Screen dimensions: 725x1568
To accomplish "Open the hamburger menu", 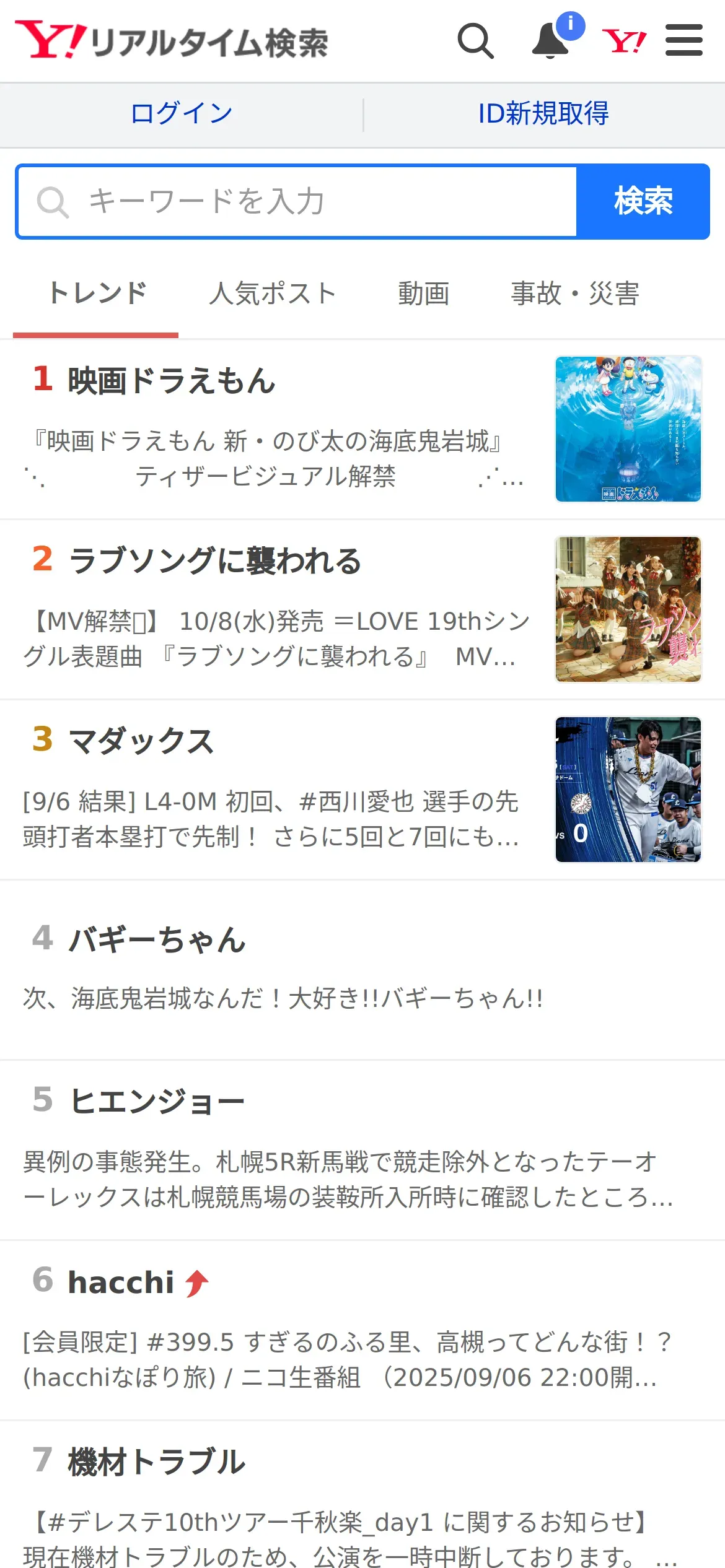I will [x=684, y=40].
